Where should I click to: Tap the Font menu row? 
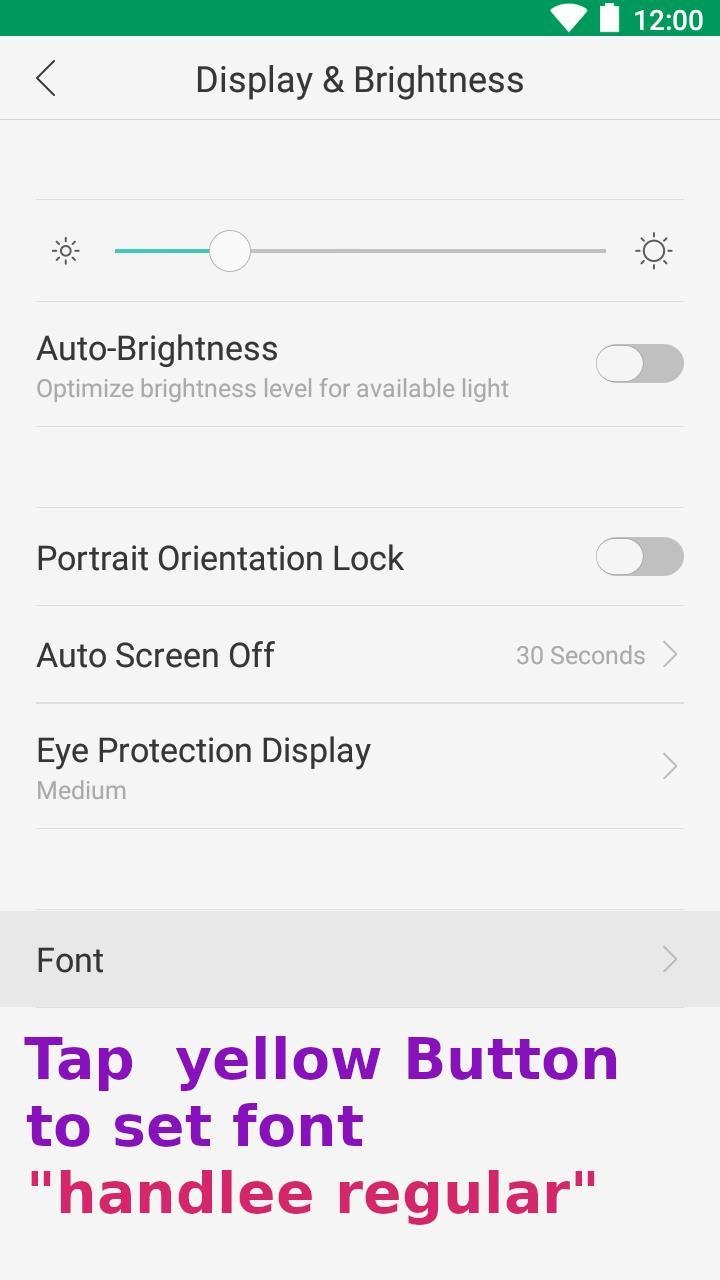coord(359,959)
